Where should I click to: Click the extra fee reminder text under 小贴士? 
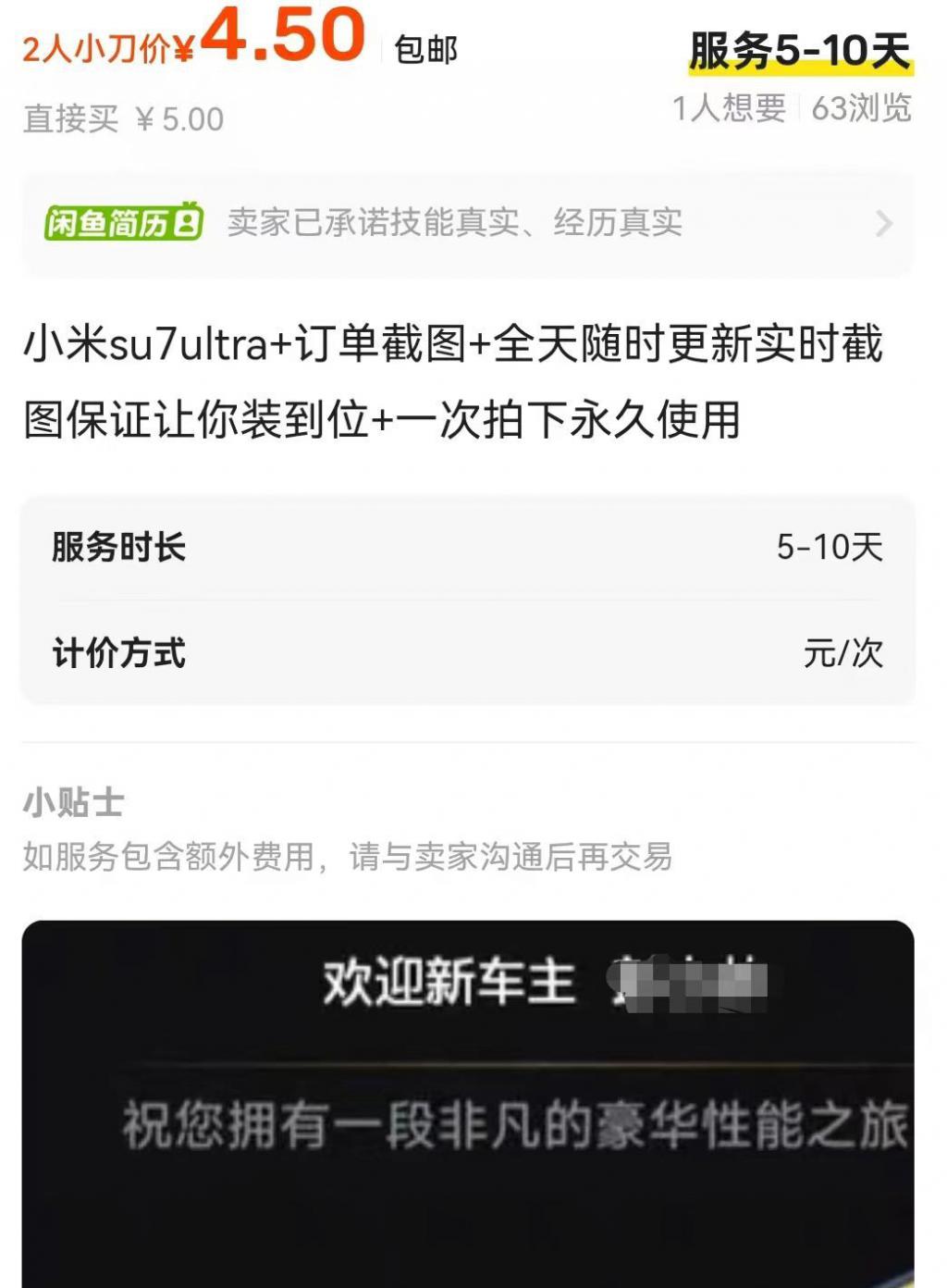point(350,861)
